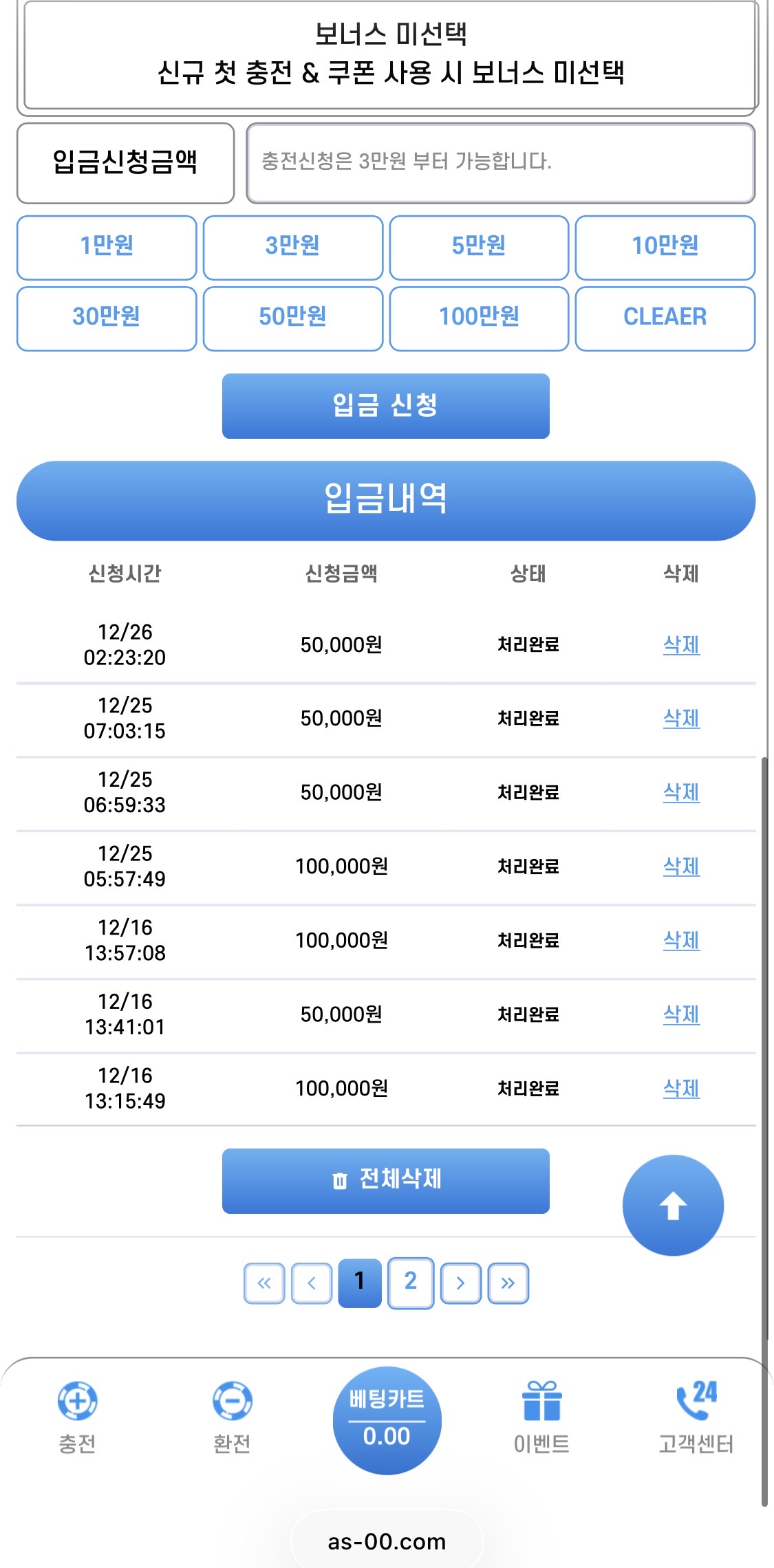Open the 이벤트 tab
This screenshot has height=1568, width=774.
pos(541,1417)
